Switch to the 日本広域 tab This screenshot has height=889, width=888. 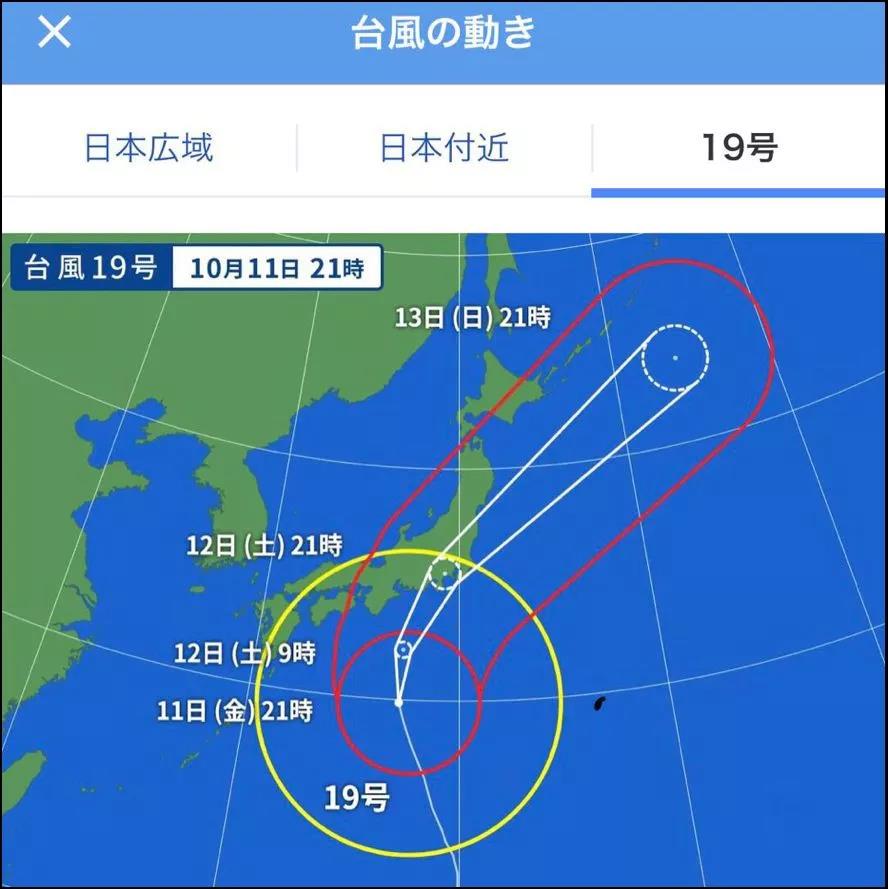tap(148, 148)
